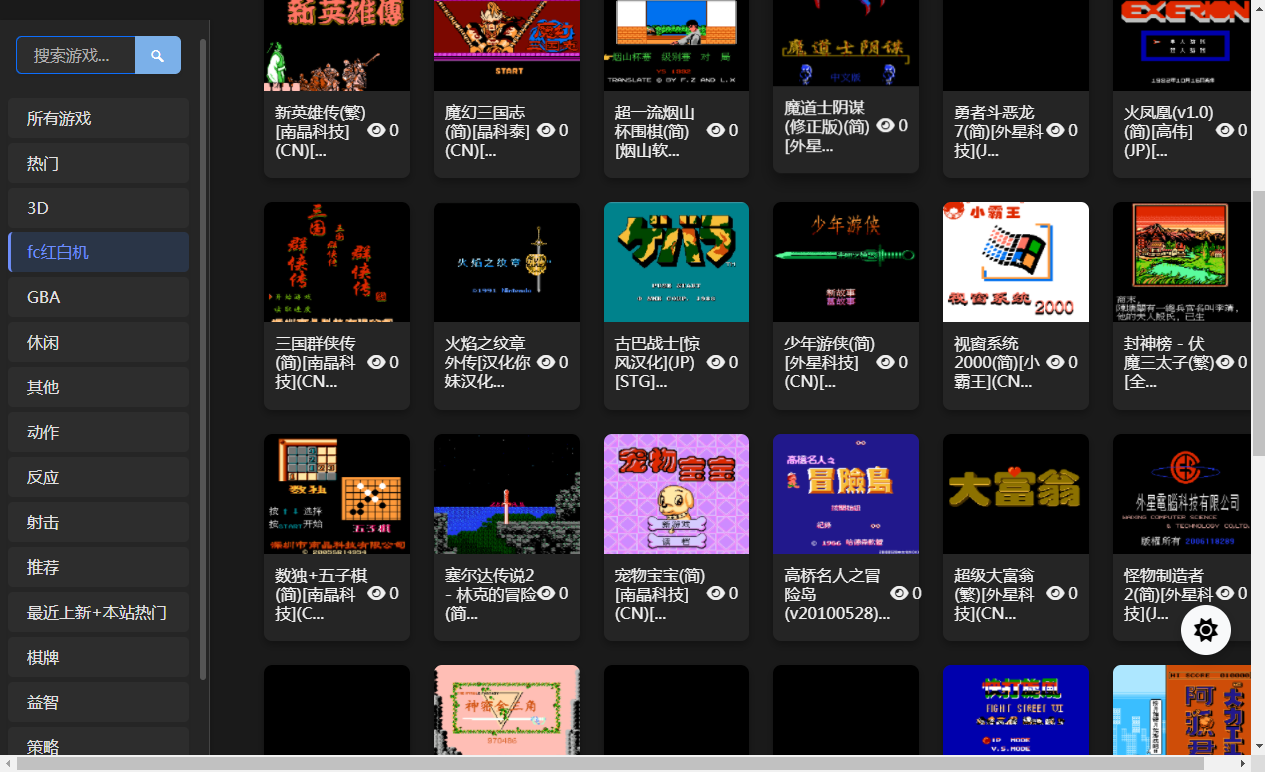Select the 热门 category
Viewport: 1265px width, 772px height.
point(98,163)
